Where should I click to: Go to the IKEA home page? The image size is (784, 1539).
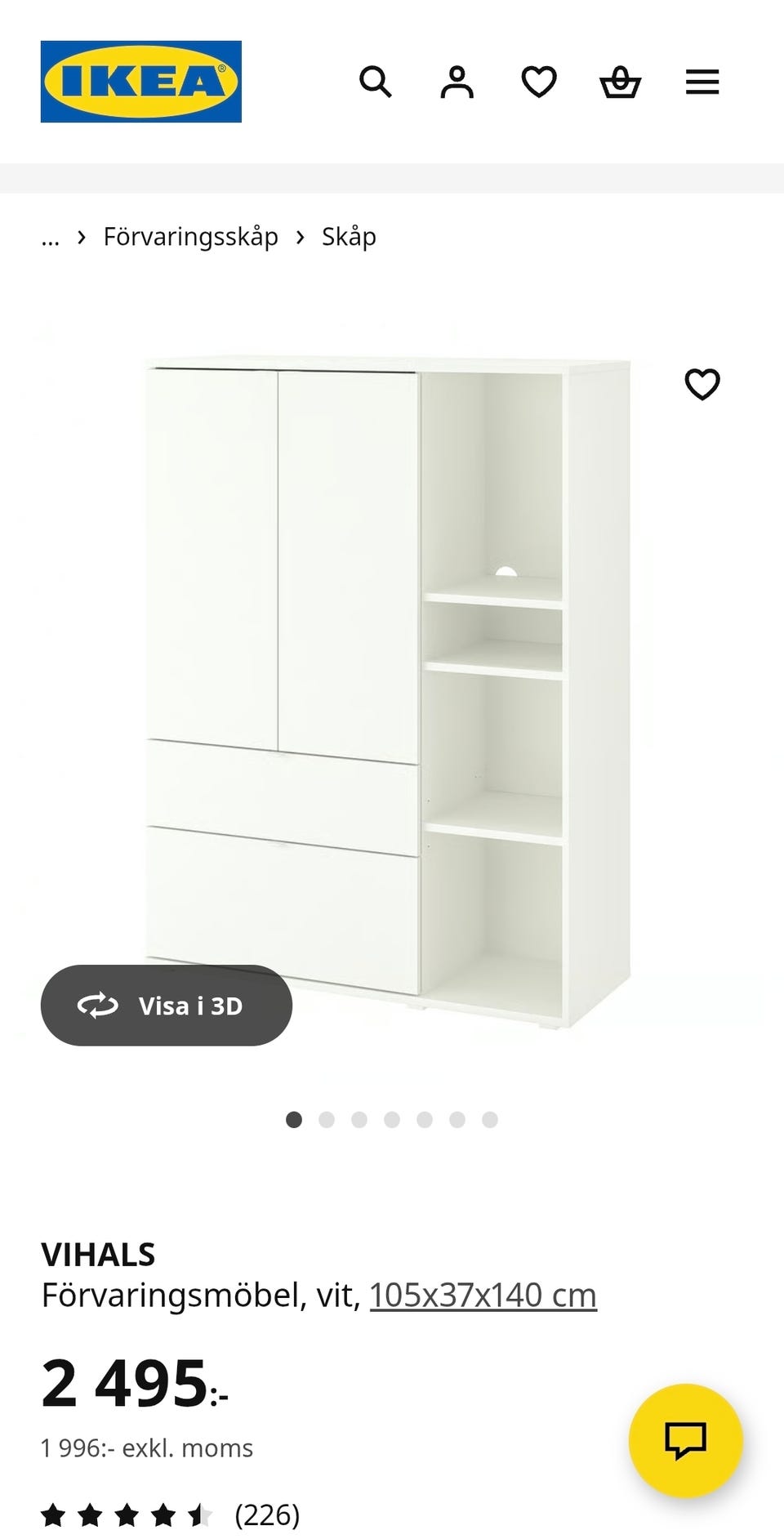(141, 82)
